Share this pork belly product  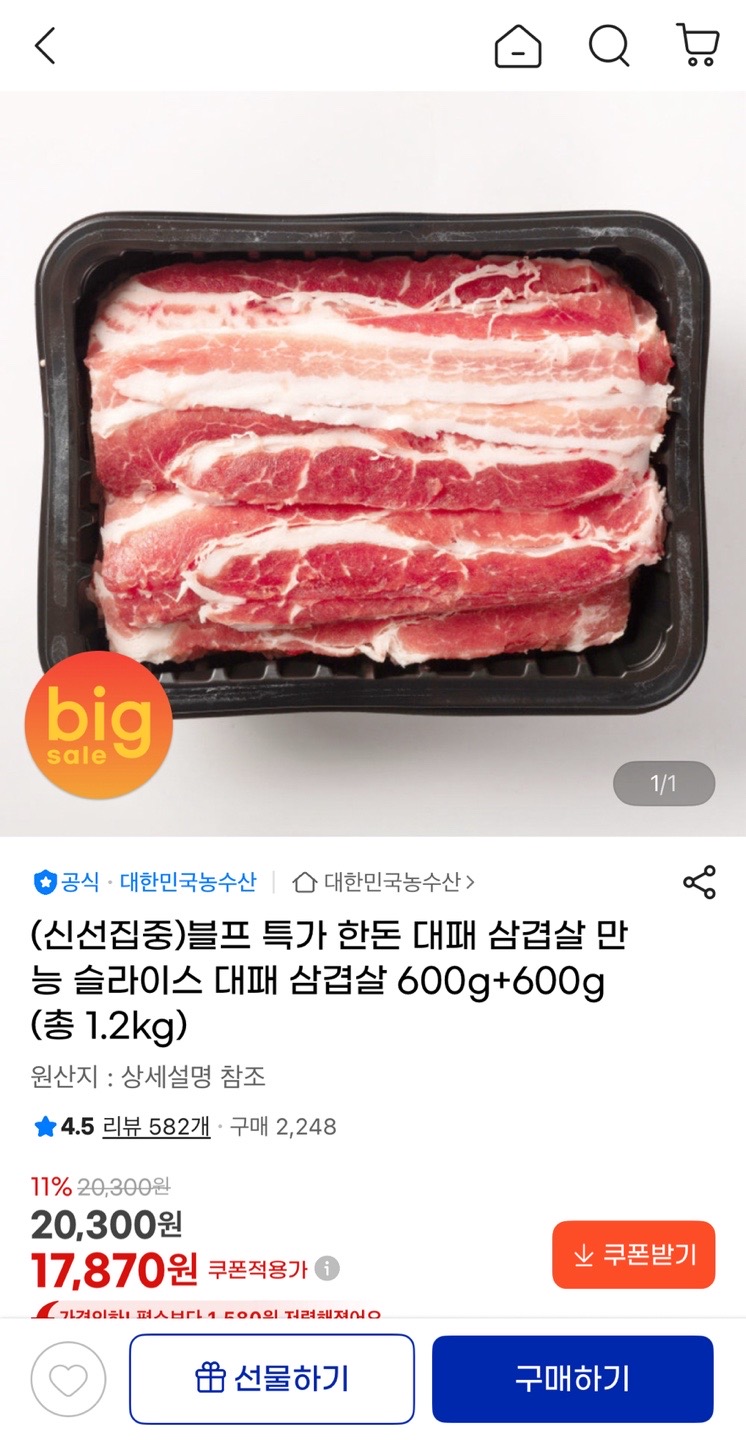[699, 883]
